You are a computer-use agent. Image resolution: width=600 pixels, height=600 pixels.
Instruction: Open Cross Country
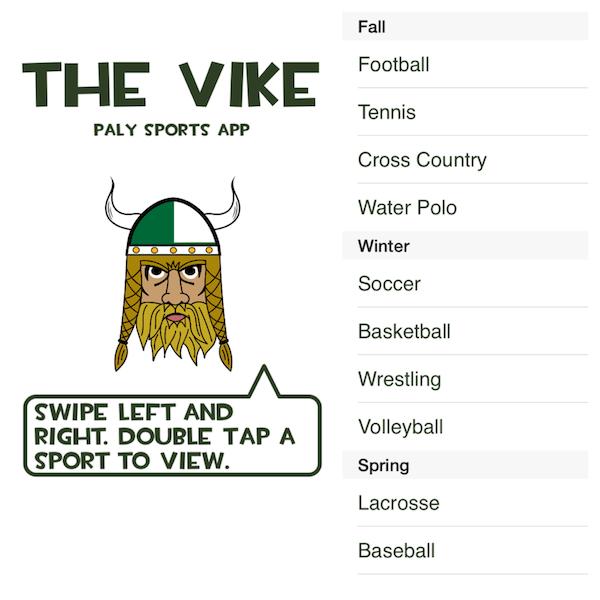422,160
